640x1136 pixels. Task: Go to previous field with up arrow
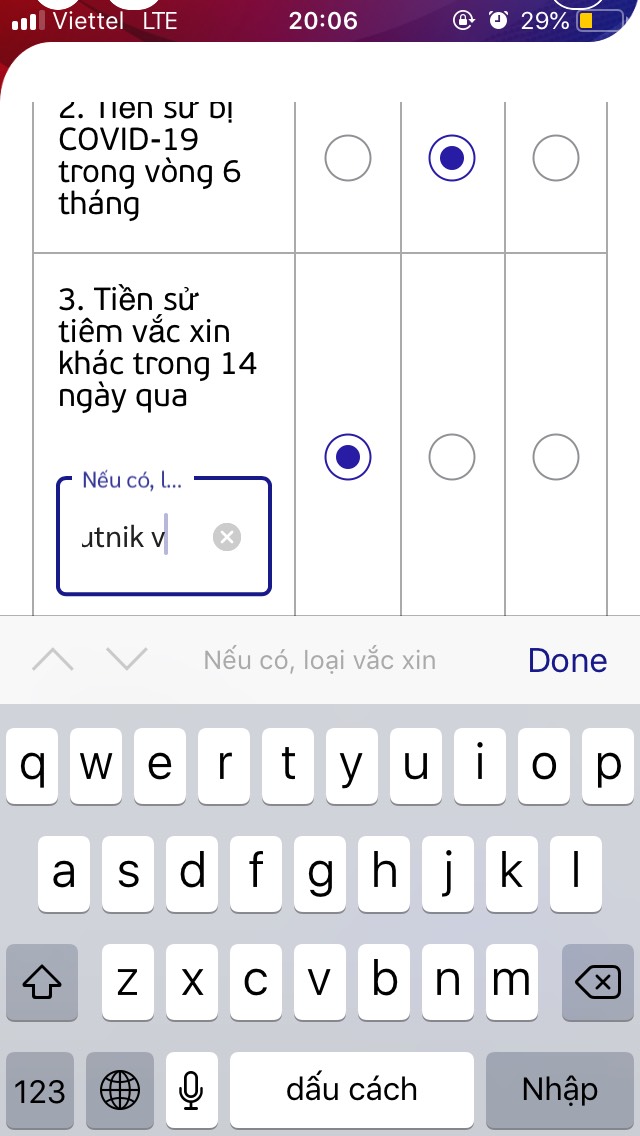(x=53, y=659)
